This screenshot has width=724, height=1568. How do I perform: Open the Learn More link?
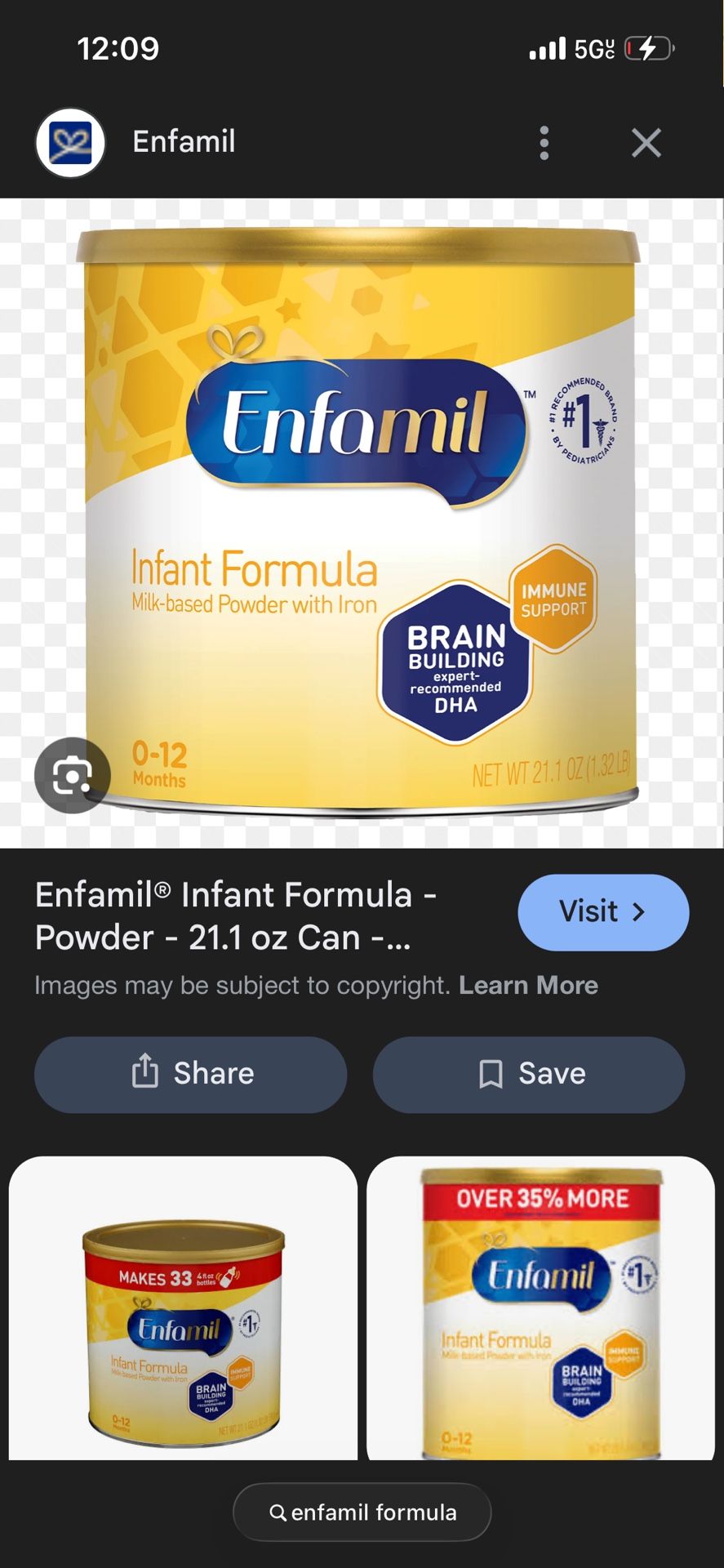click(x=529, y=985)
